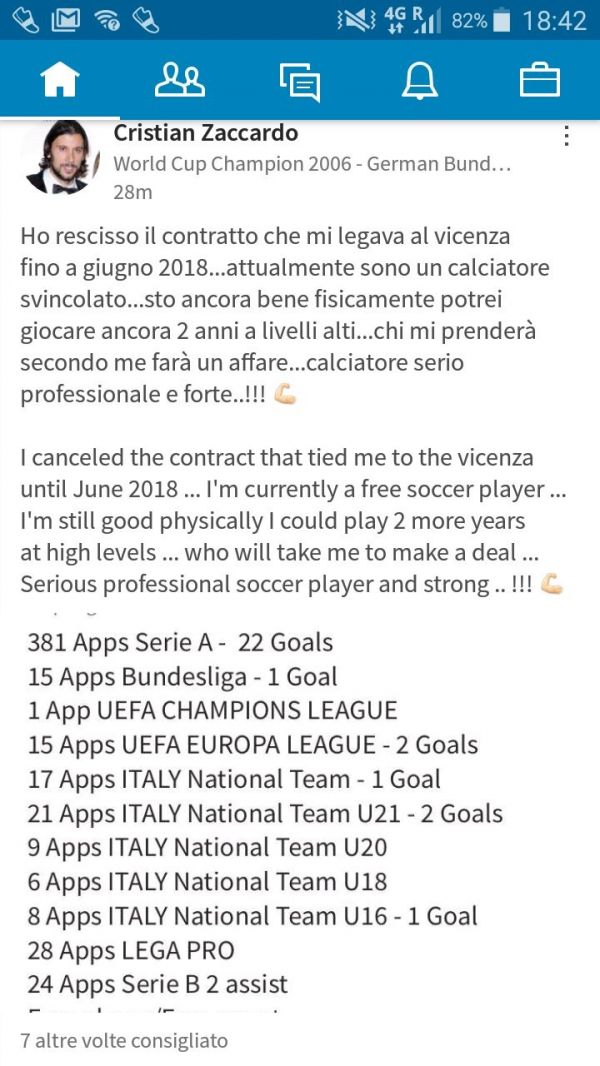This screenshot has width=600, height=1066.
Task: Switch to the Home tab
Action: (59, 80)
